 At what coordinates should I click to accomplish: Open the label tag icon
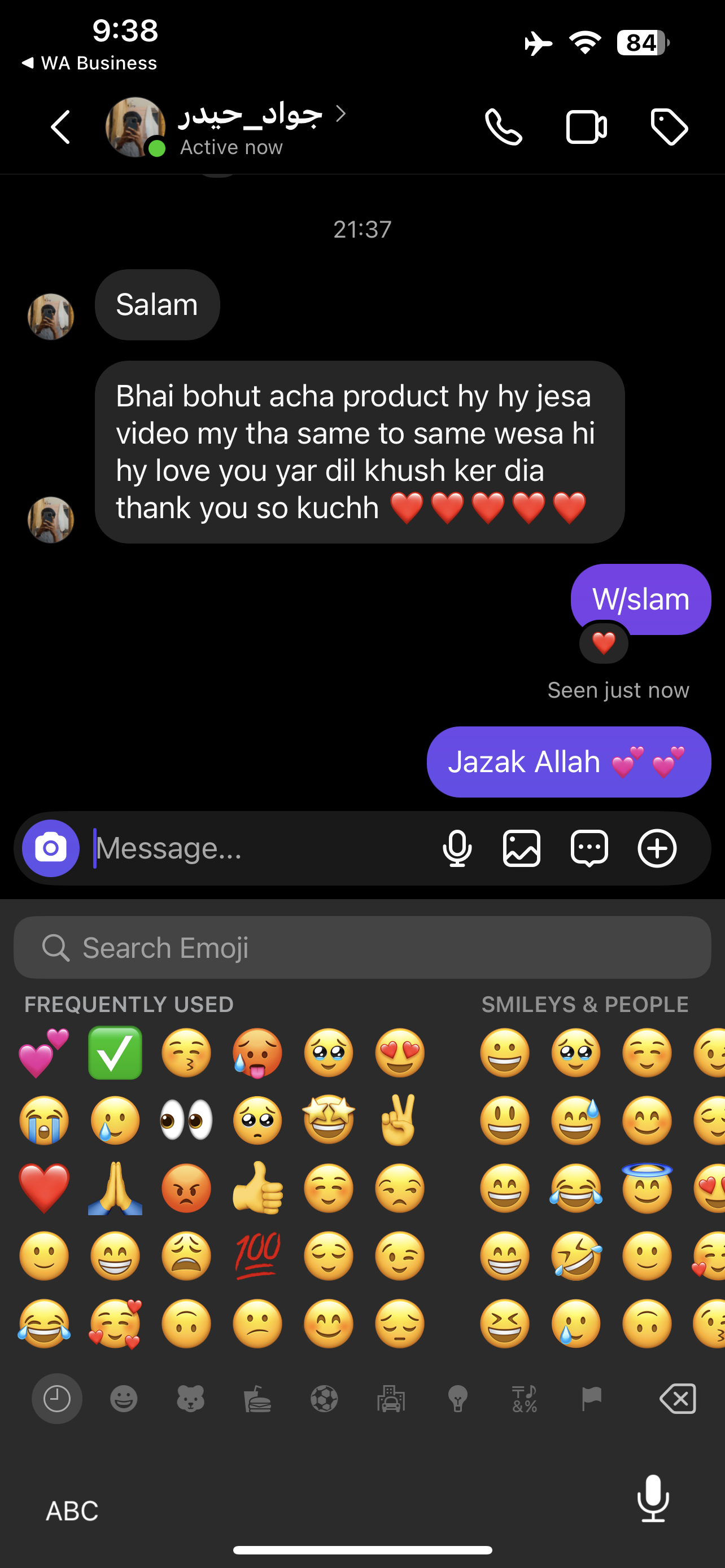click(x=669, y=127)
